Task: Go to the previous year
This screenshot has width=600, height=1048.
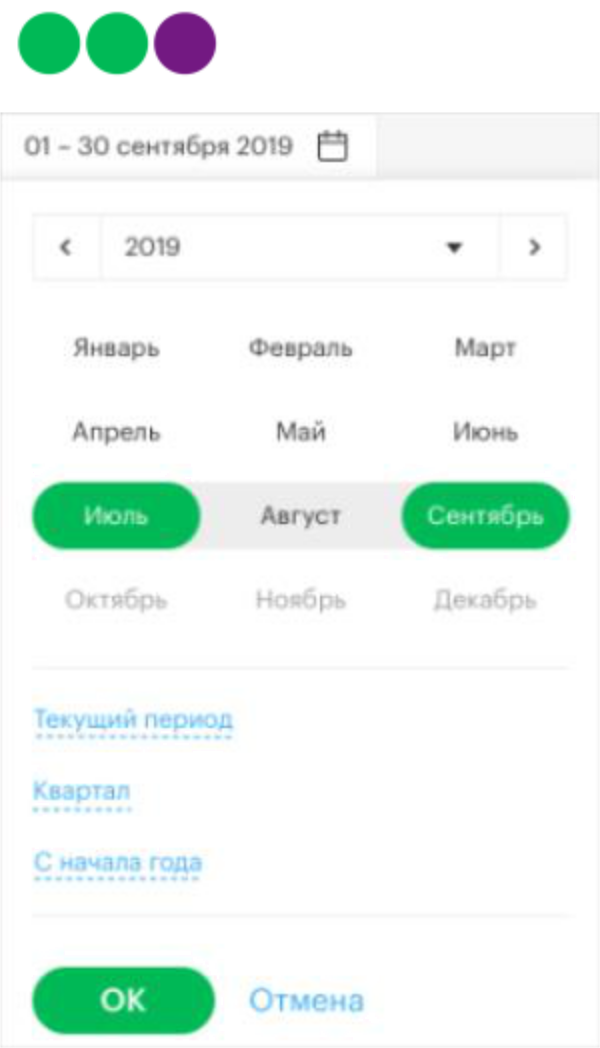Action: [67, 247]
